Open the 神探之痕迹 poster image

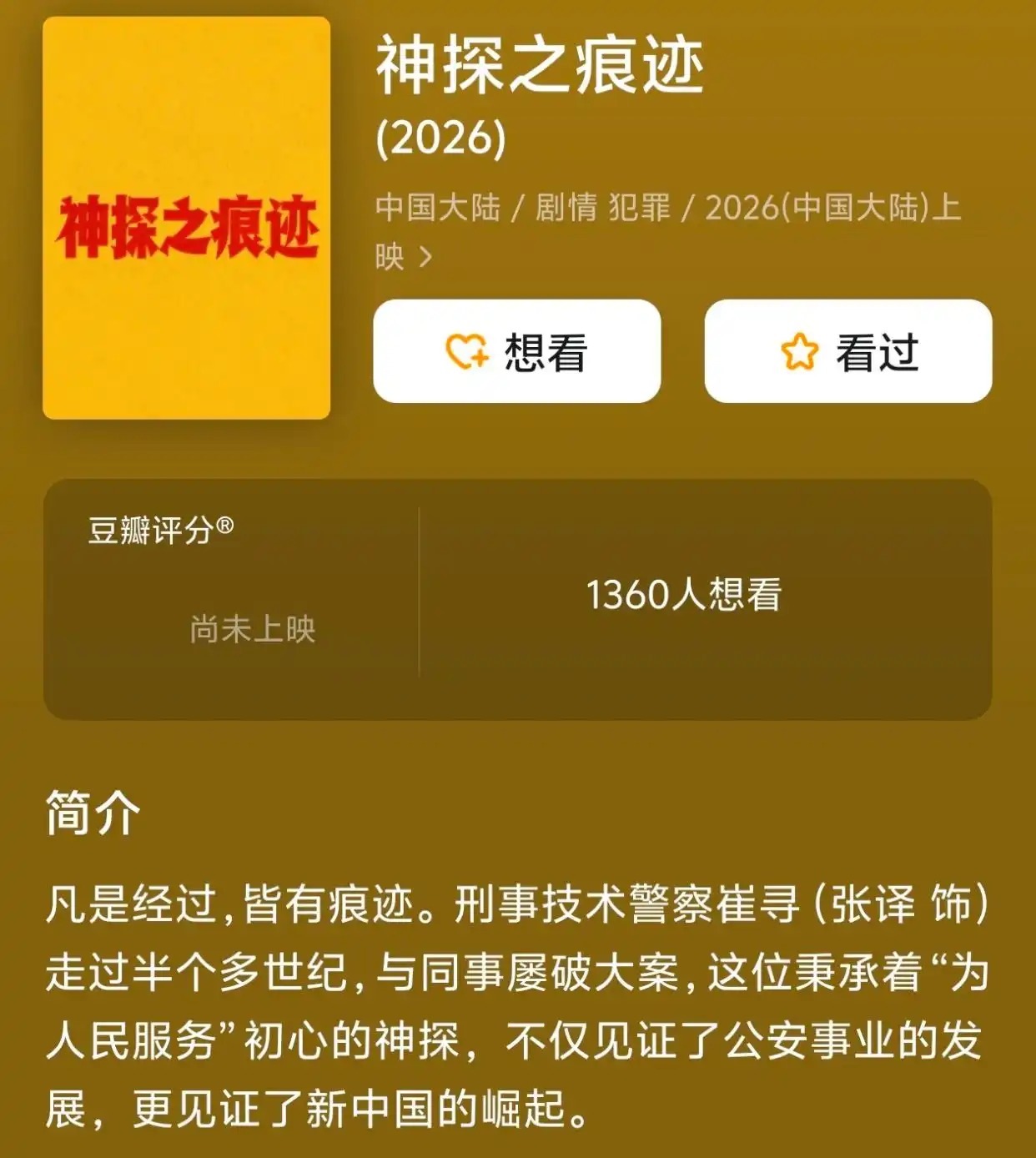187,219
